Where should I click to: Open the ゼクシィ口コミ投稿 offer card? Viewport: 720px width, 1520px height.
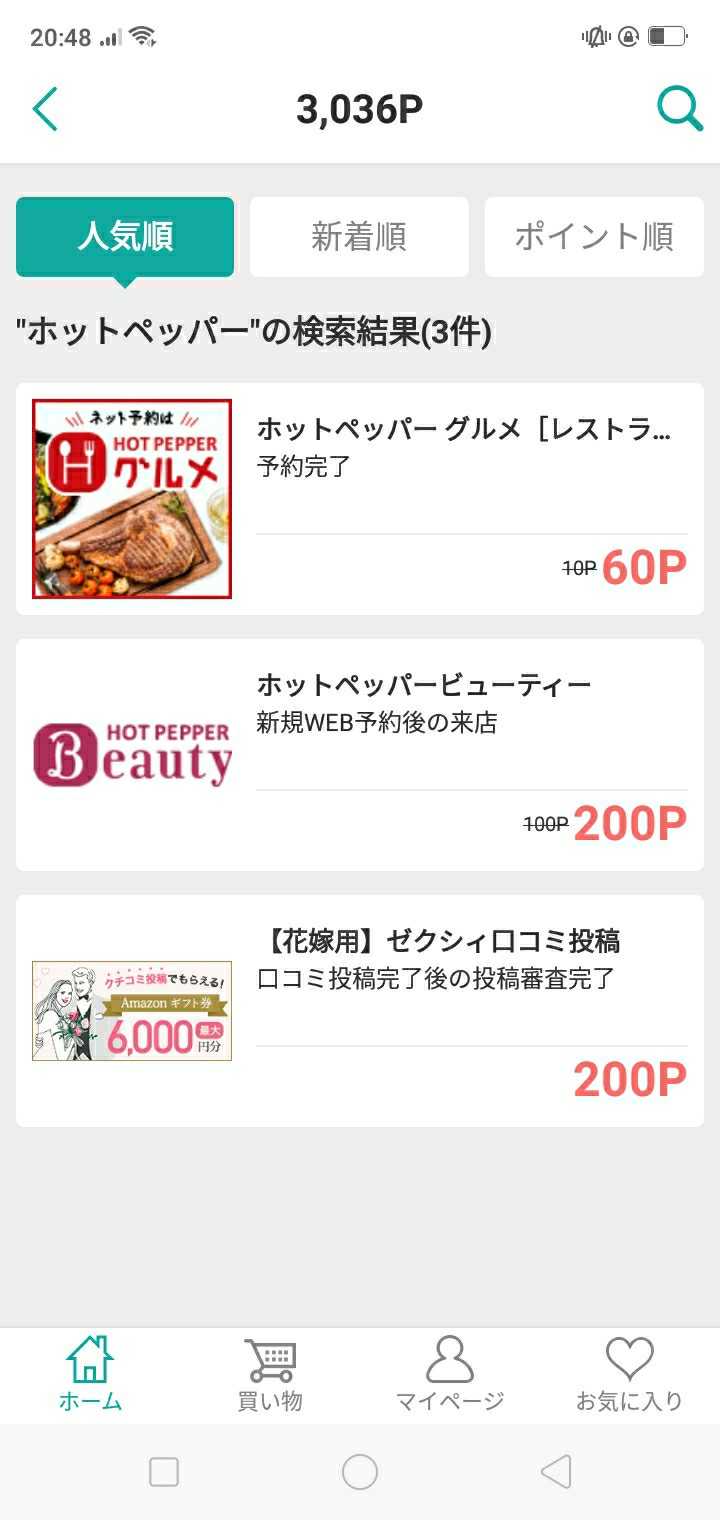360,1011
